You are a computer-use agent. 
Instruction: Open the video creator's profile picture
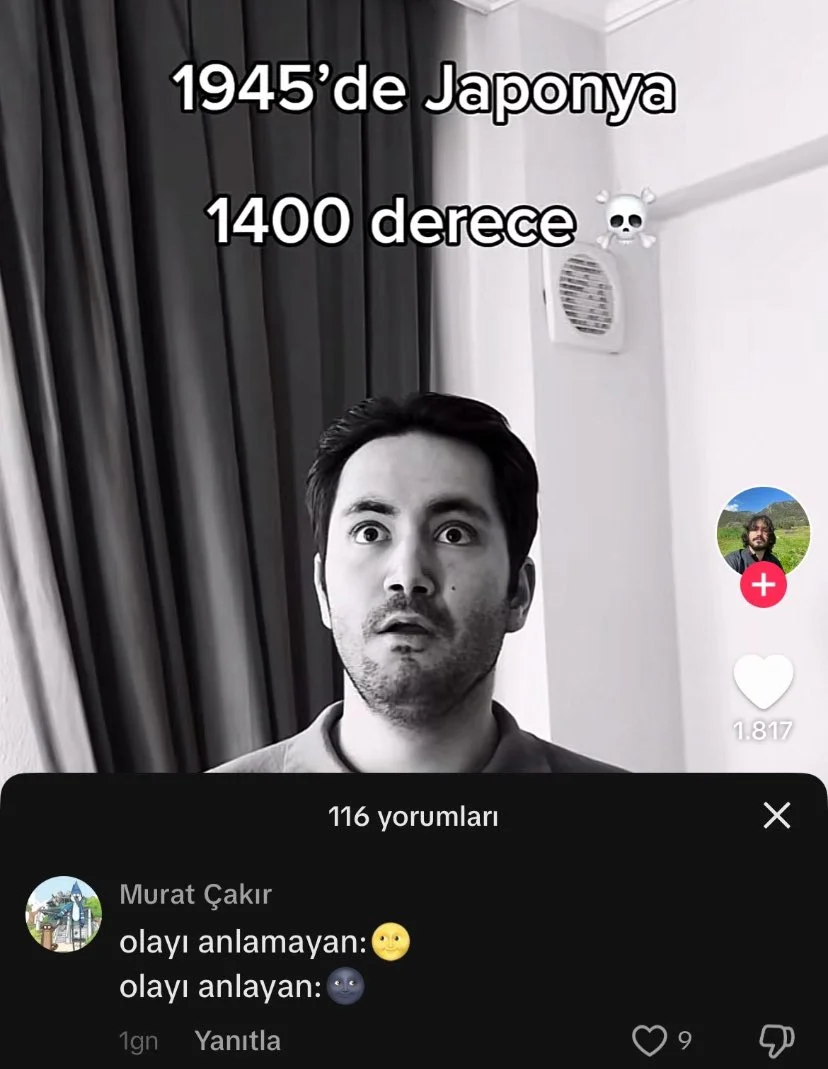[x=763, y=531]
